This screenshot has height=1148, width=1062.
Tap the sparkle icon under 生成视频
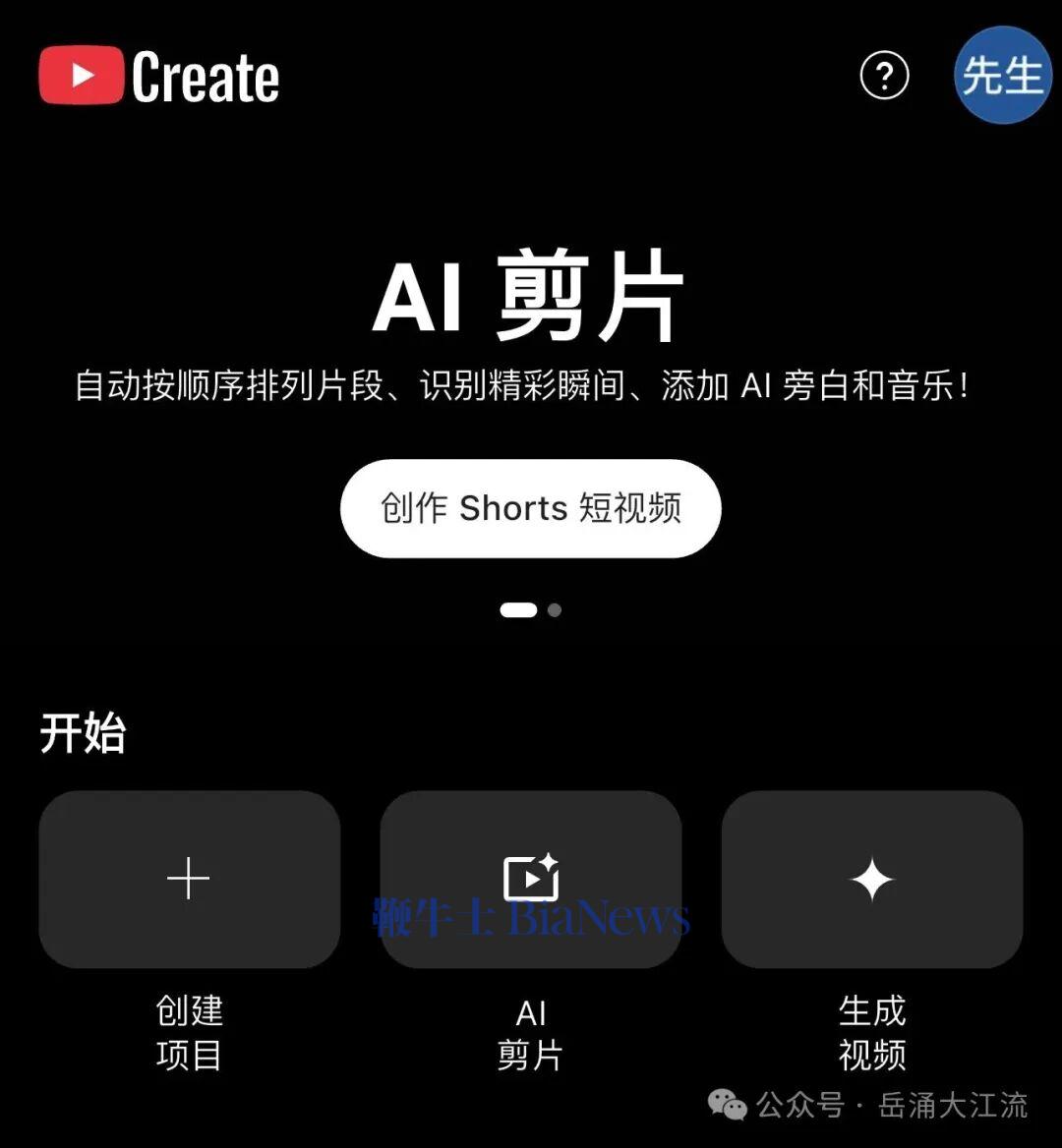pos(873,878)
